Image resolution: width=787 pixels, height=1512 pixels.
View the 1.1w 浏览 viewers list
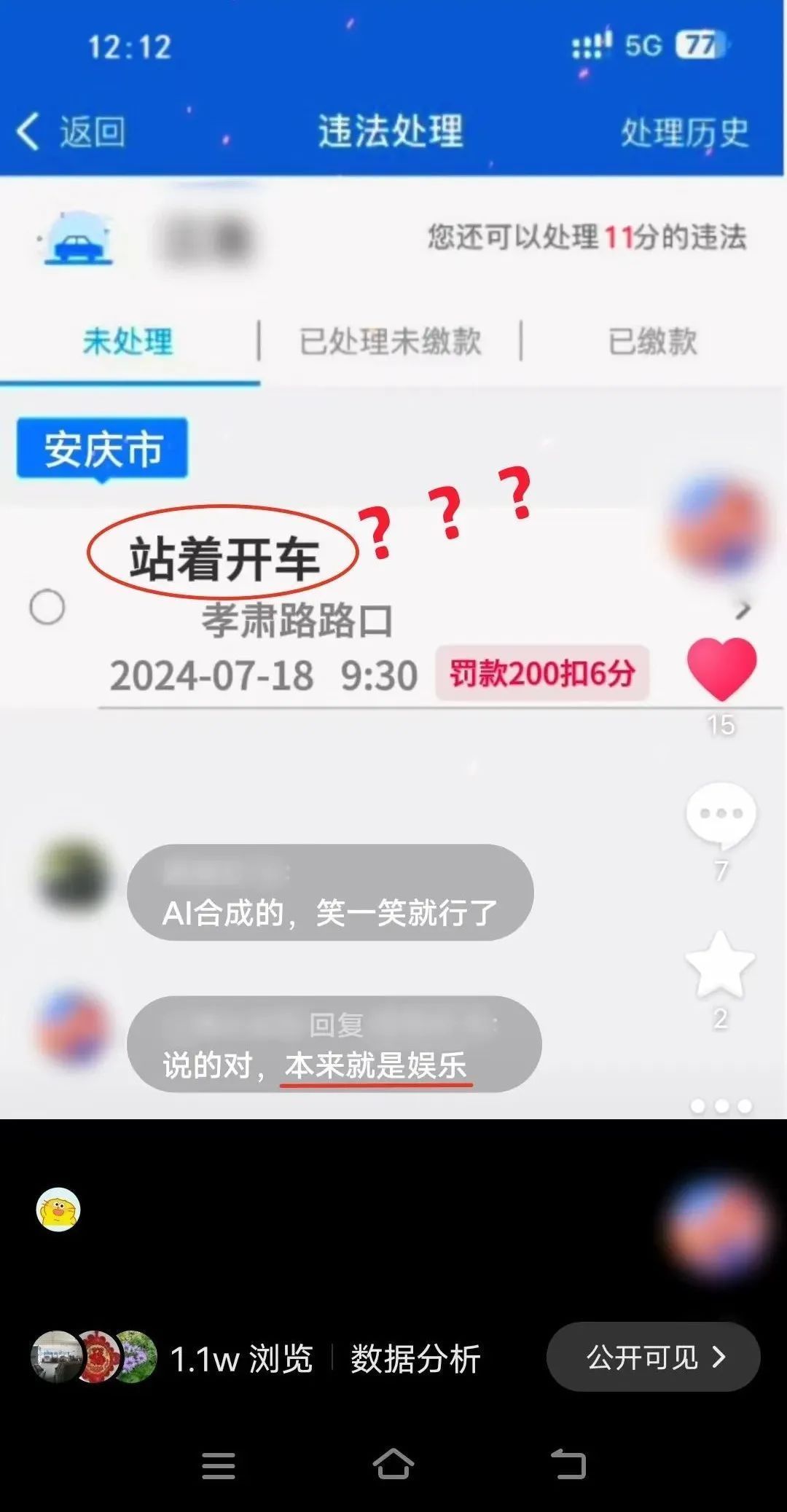pyautogui.click(x=240, y=1359)
